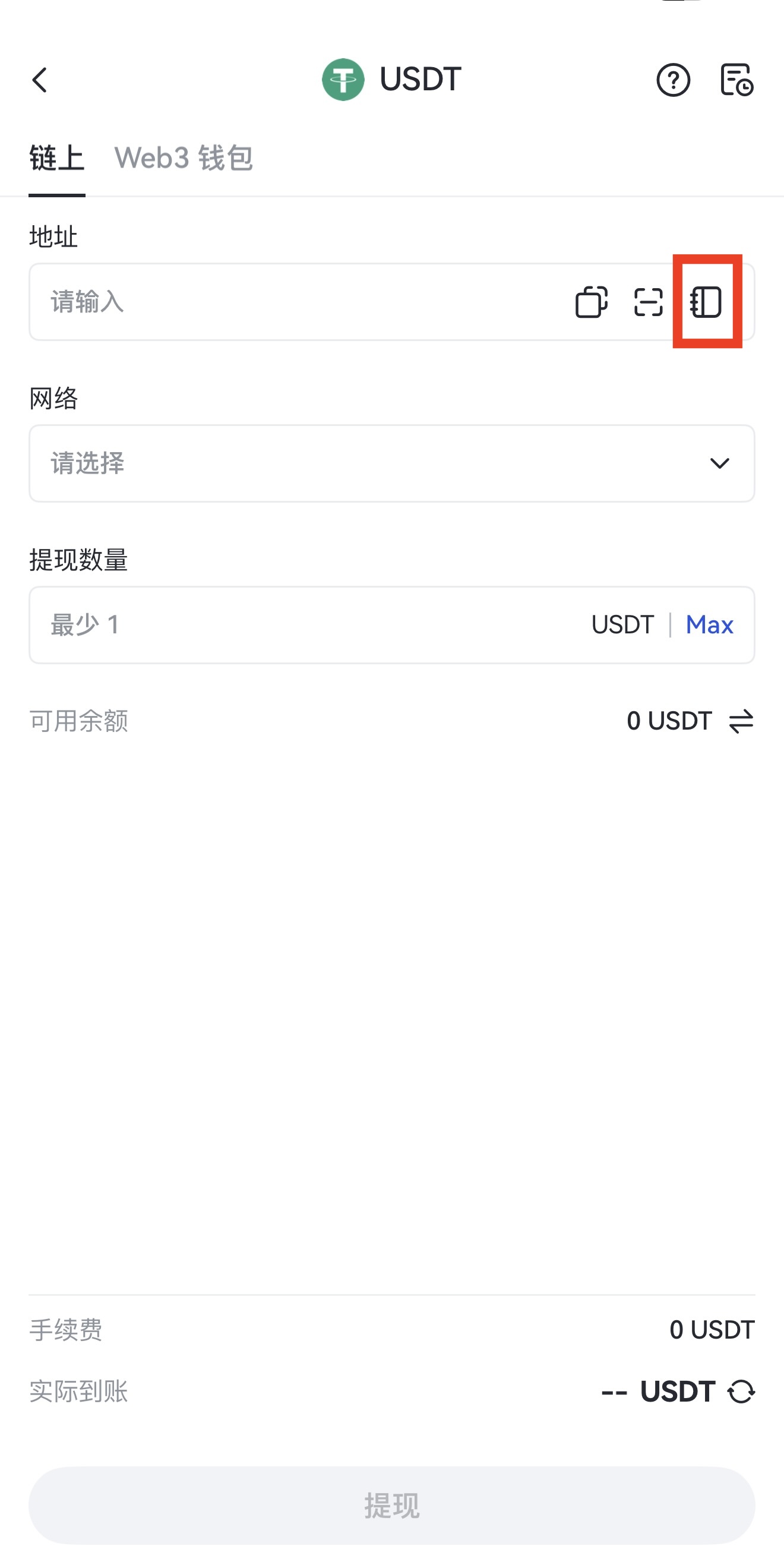Paste address using the clipboard icon
The width and height of the screenshot is (784, 1565).
(x=591, y=302)
